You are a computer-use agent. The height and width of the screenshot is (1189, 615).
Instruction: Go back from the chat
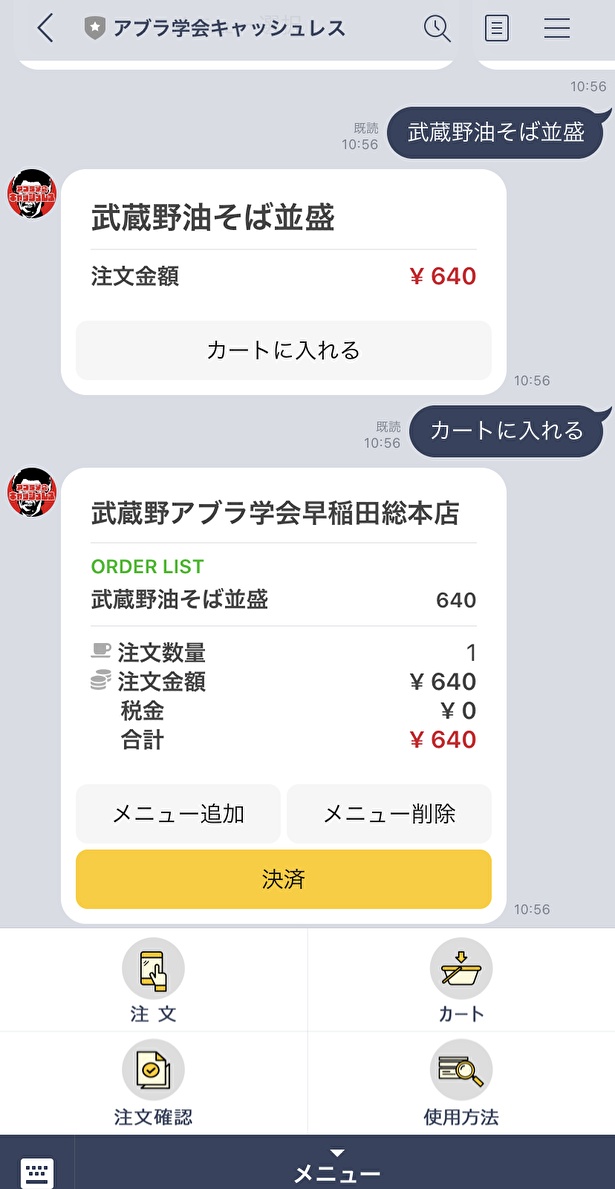pyautogui.click(x=45, y=28)
